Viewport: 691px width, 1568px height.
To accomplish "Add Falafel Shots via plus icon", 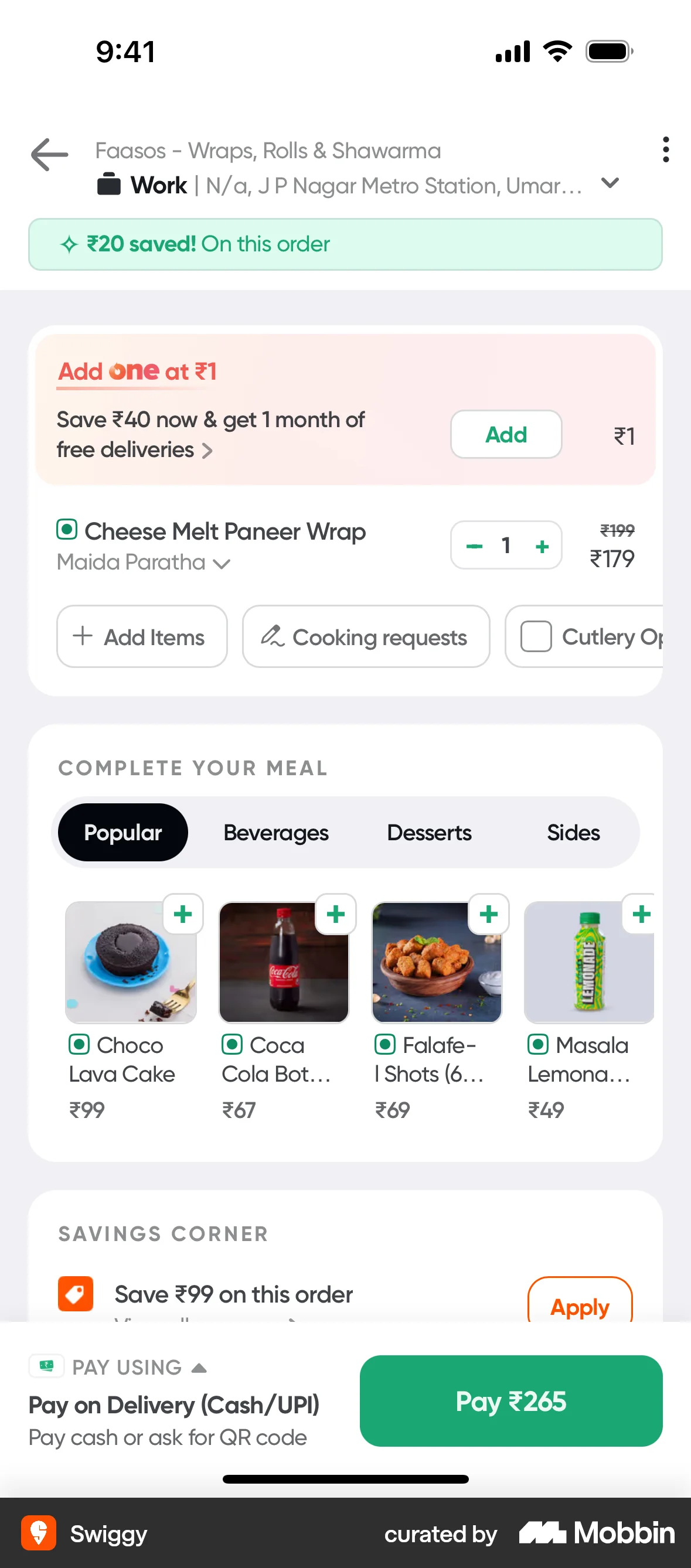I will 489,913.
